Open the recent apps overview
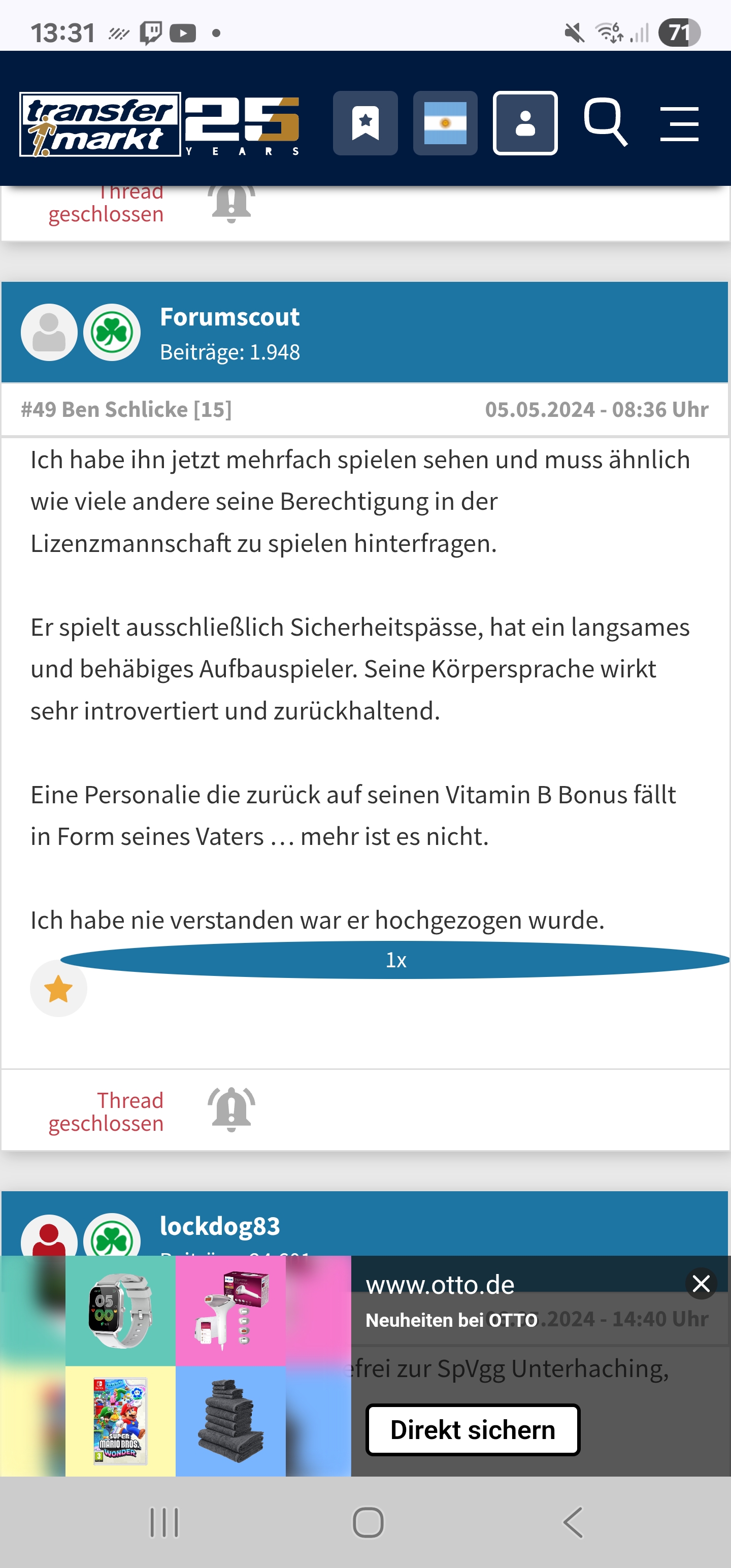 coord(164,1523)
